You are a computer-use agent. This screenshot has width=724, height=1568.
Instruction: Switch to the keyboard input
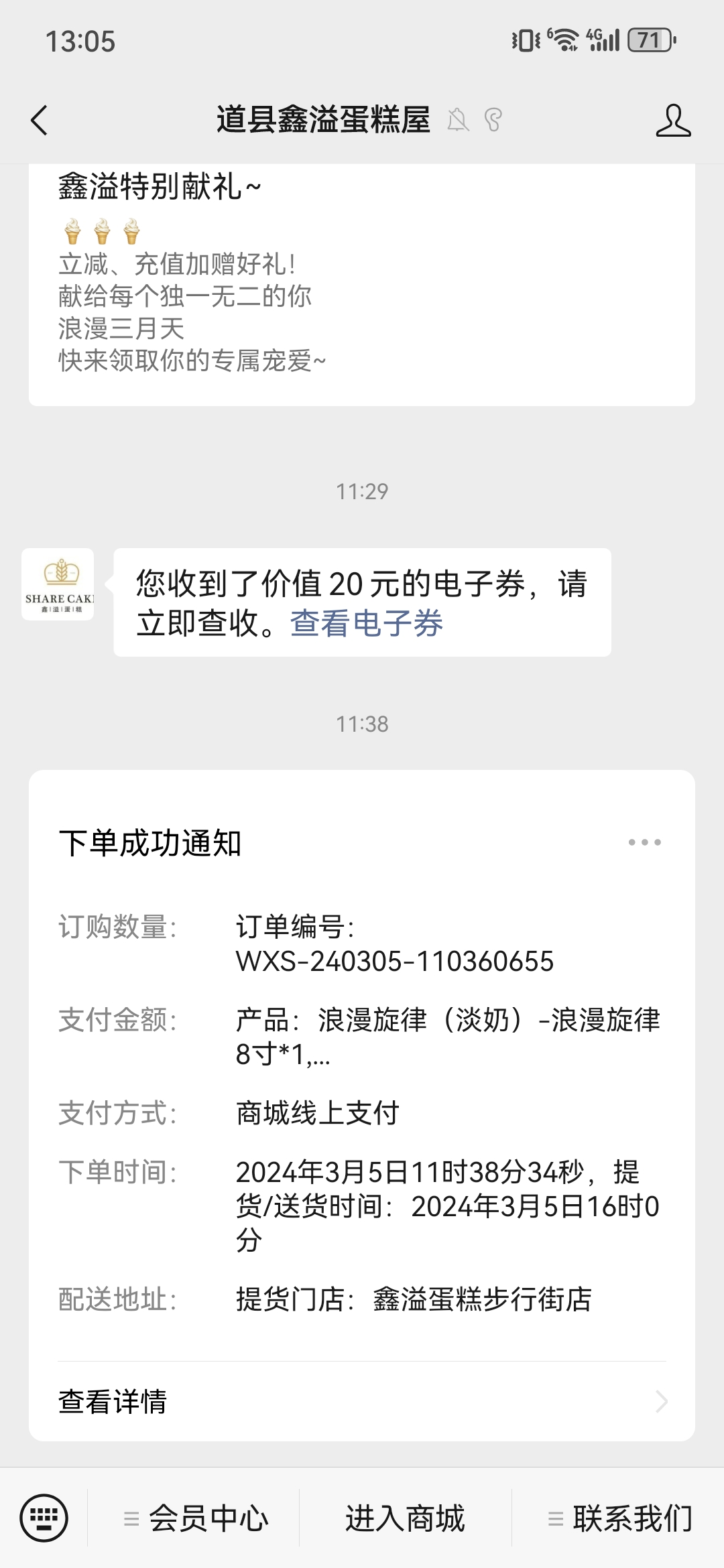[44, 1517]
